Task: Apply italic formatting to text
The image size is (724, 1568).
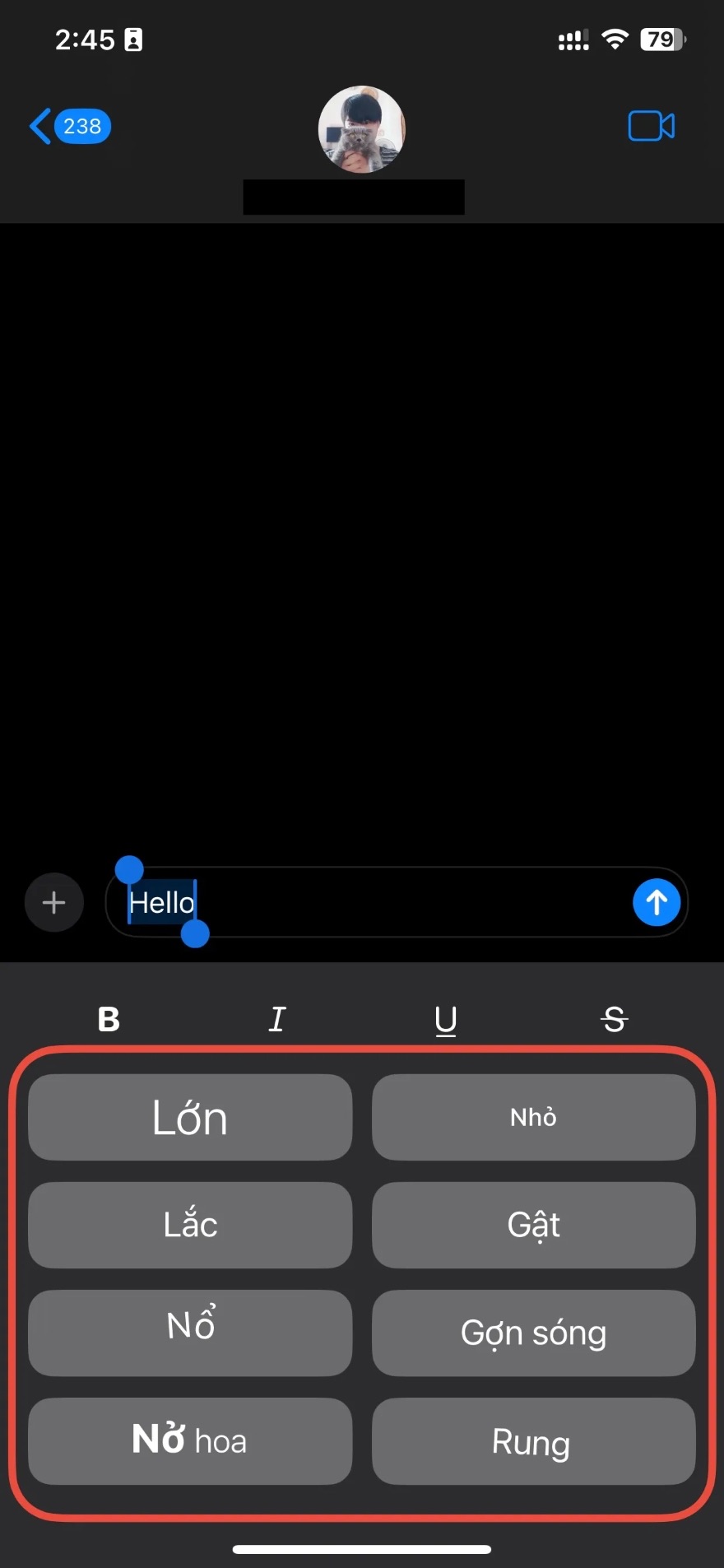Action: point(277,1020)
